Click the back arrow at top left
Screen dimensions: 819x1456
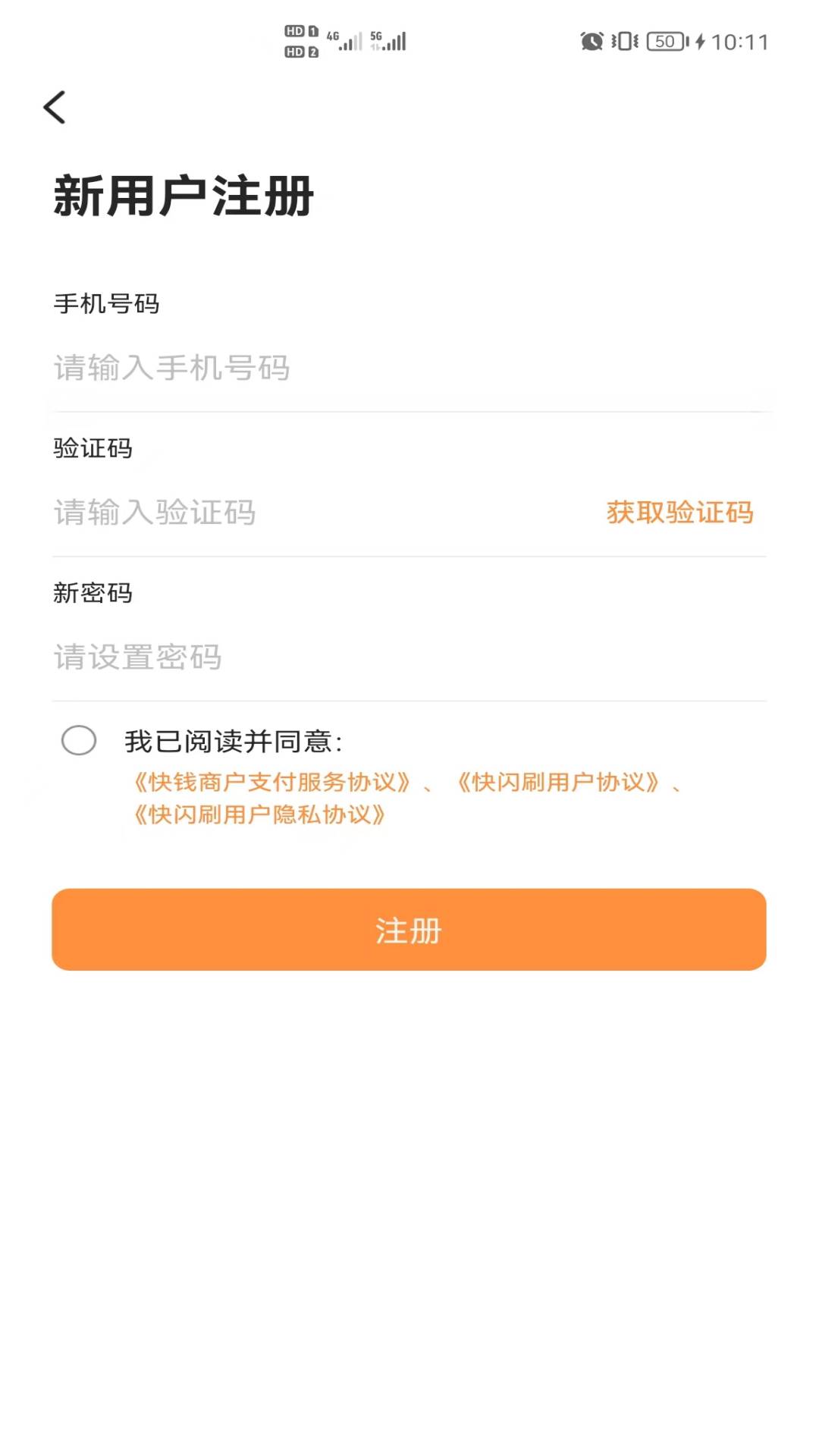pos(55,107)
